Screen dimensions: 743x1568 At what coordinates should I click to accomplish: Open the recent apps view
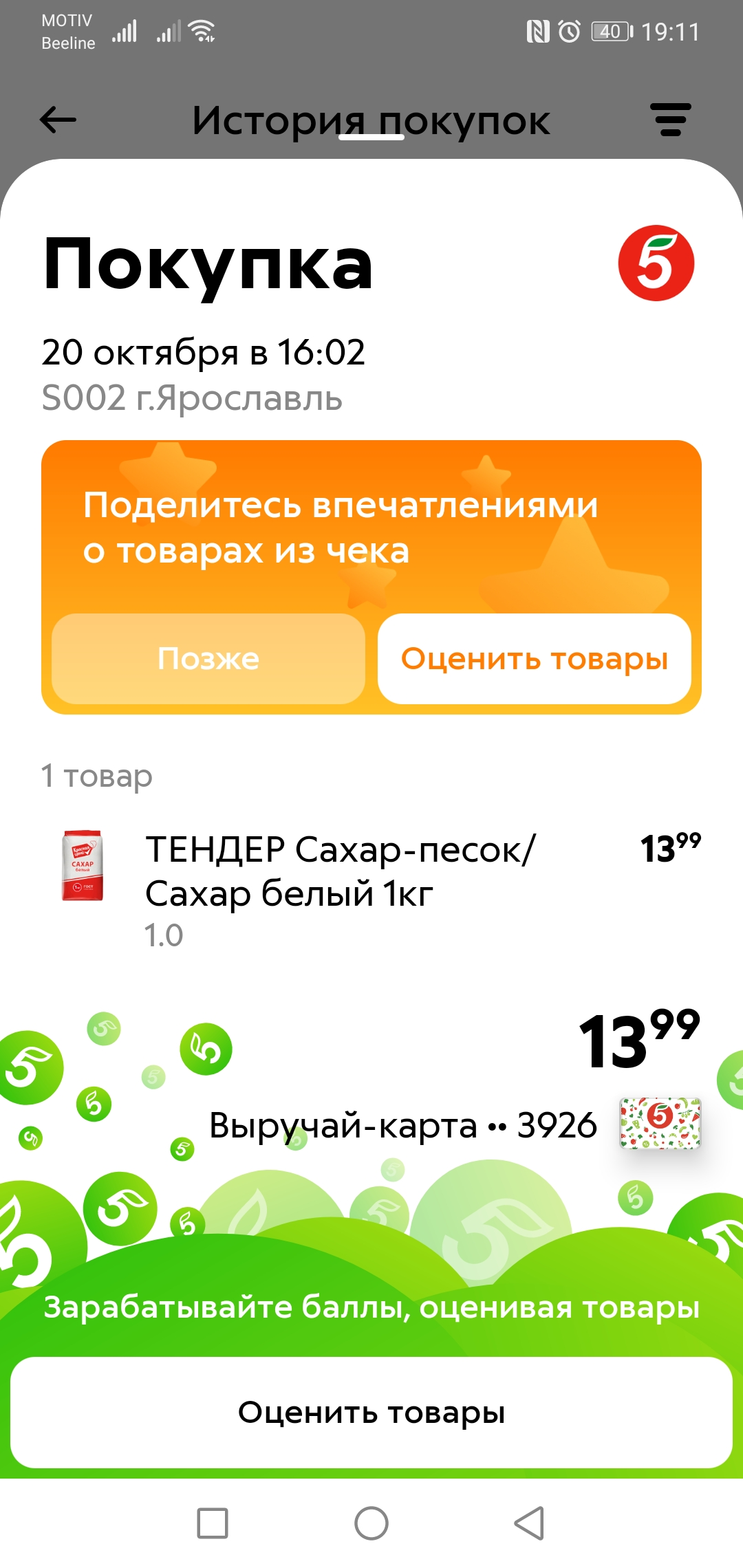213,1523
